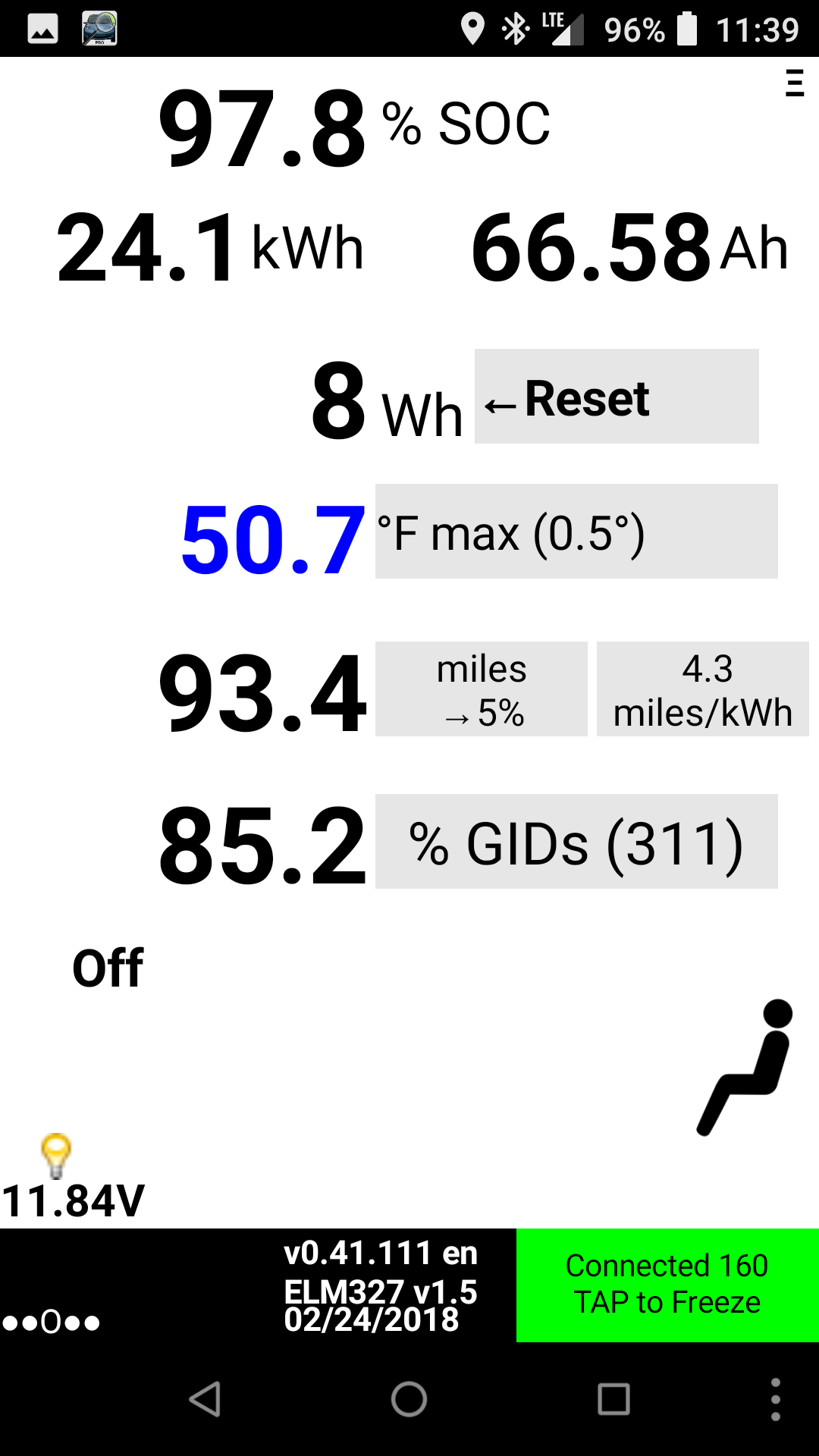Toggle the % GIDs (311) display
The image size is (819, 1456).
[576, 842]
